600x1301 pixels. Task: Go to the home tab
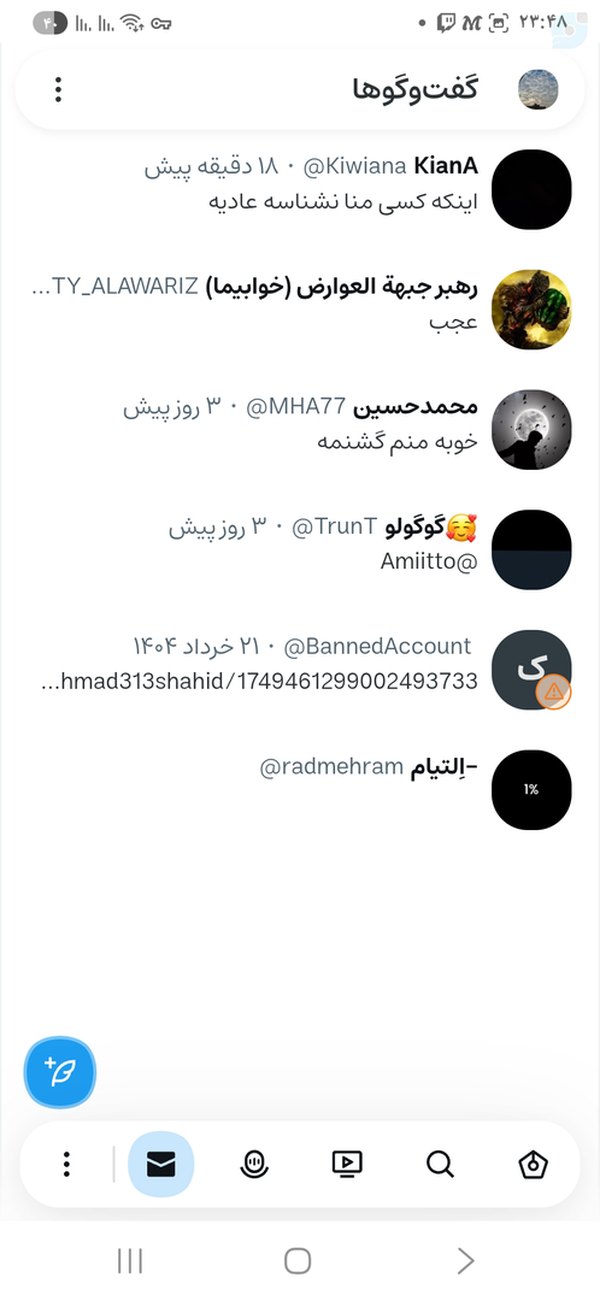pos(533,1164)
